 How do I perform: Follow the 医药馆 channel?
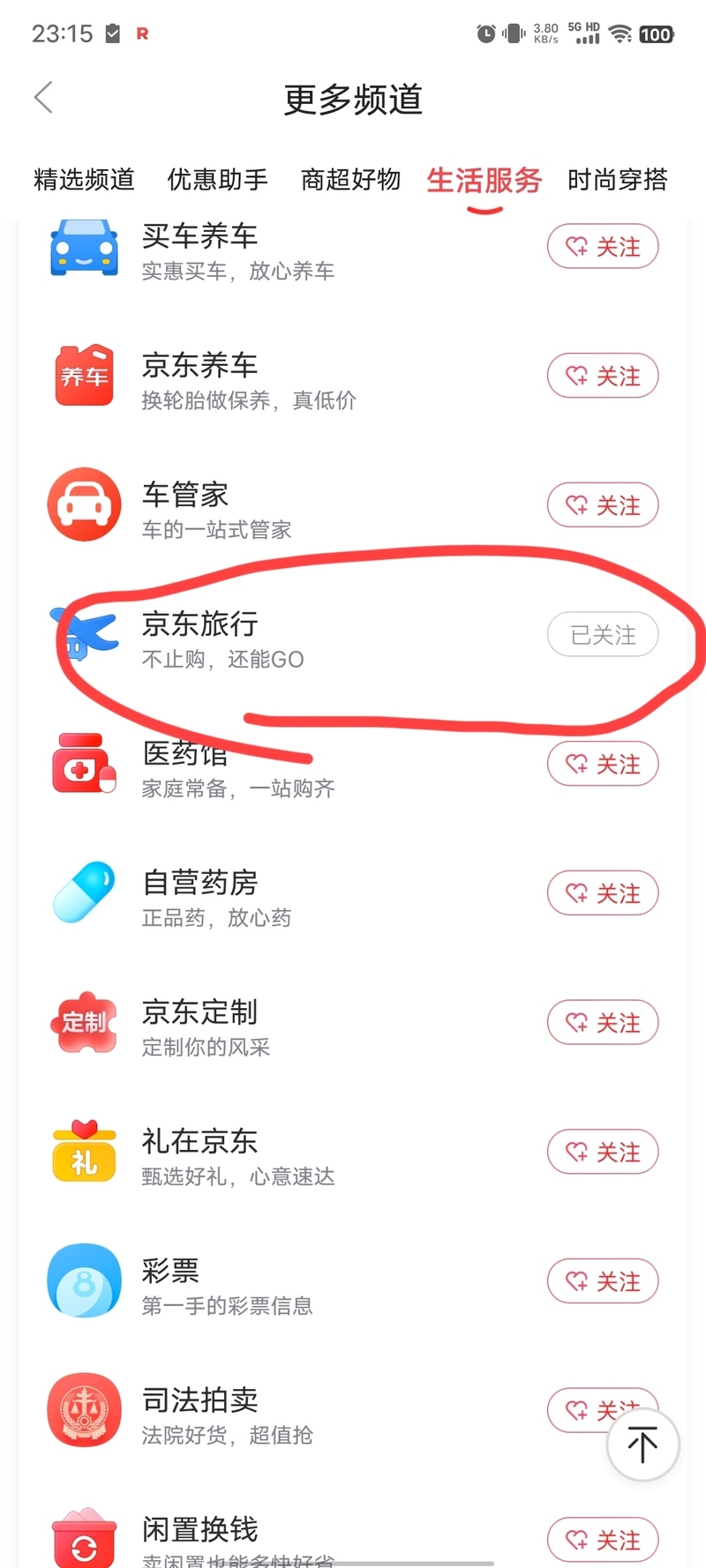[x=603, y=764]
